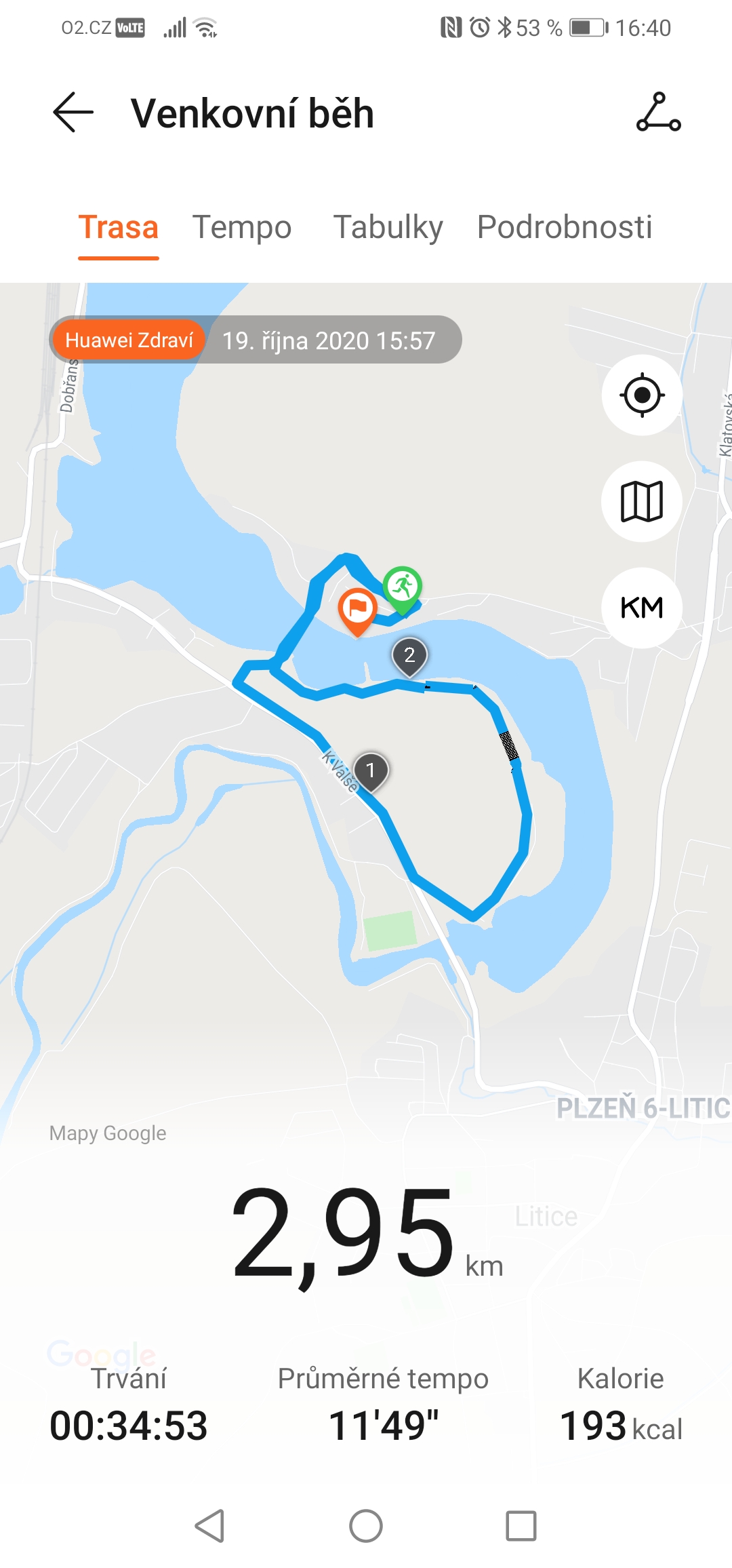
Task: Switch to the Tempo tab
Action: (242, 227)
